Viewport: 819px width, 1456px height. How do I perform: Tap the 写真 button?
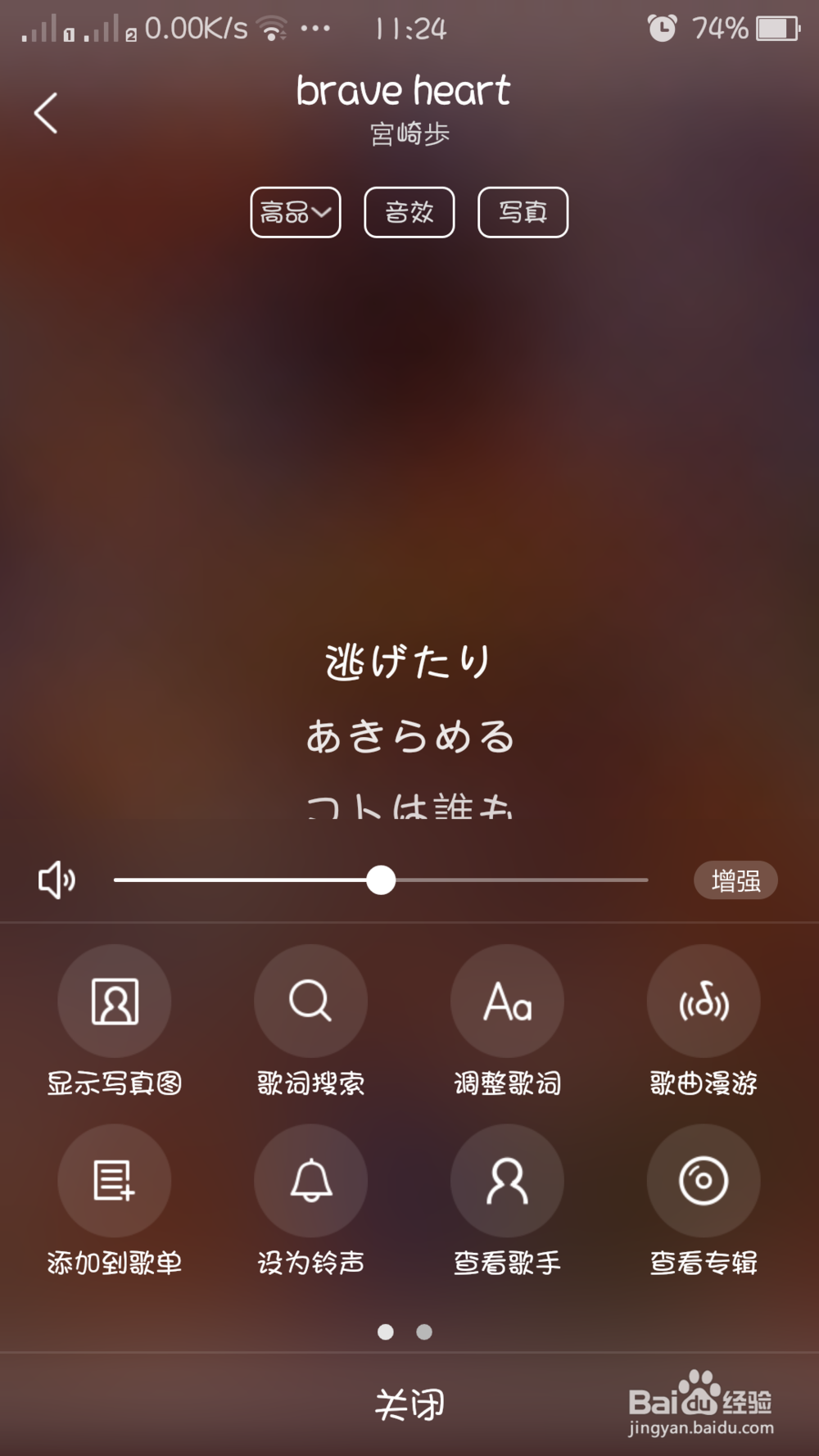pos(523,213)
